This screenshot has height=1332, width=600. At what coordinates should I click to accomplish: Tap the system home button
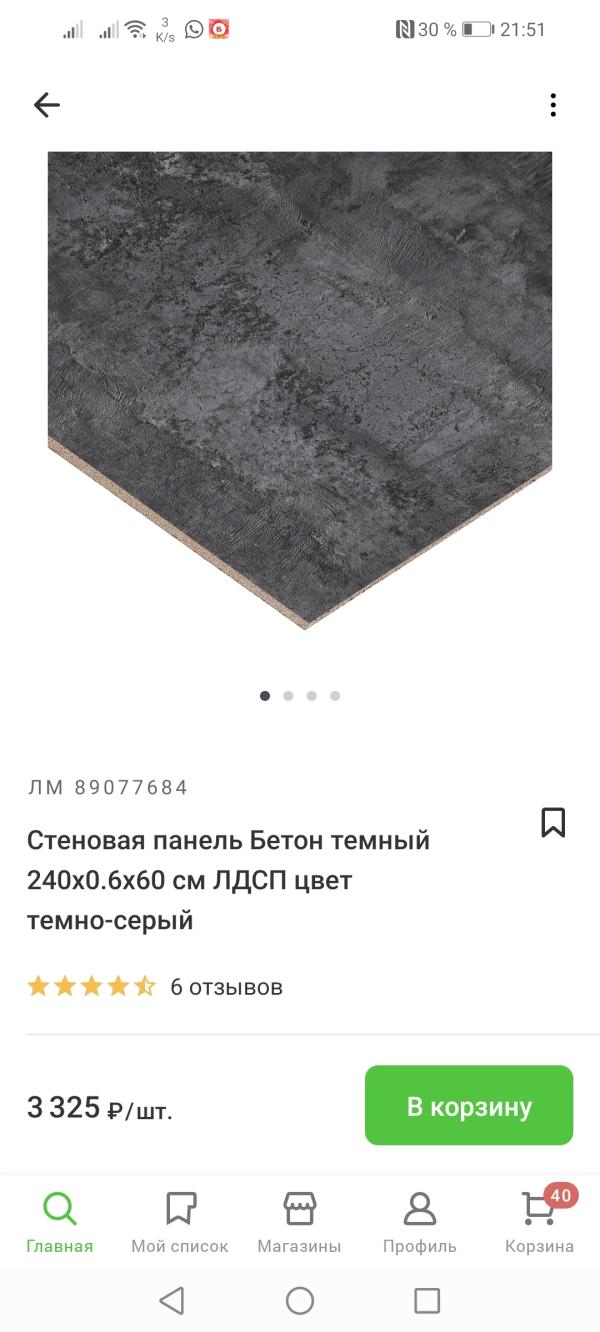300,1300
